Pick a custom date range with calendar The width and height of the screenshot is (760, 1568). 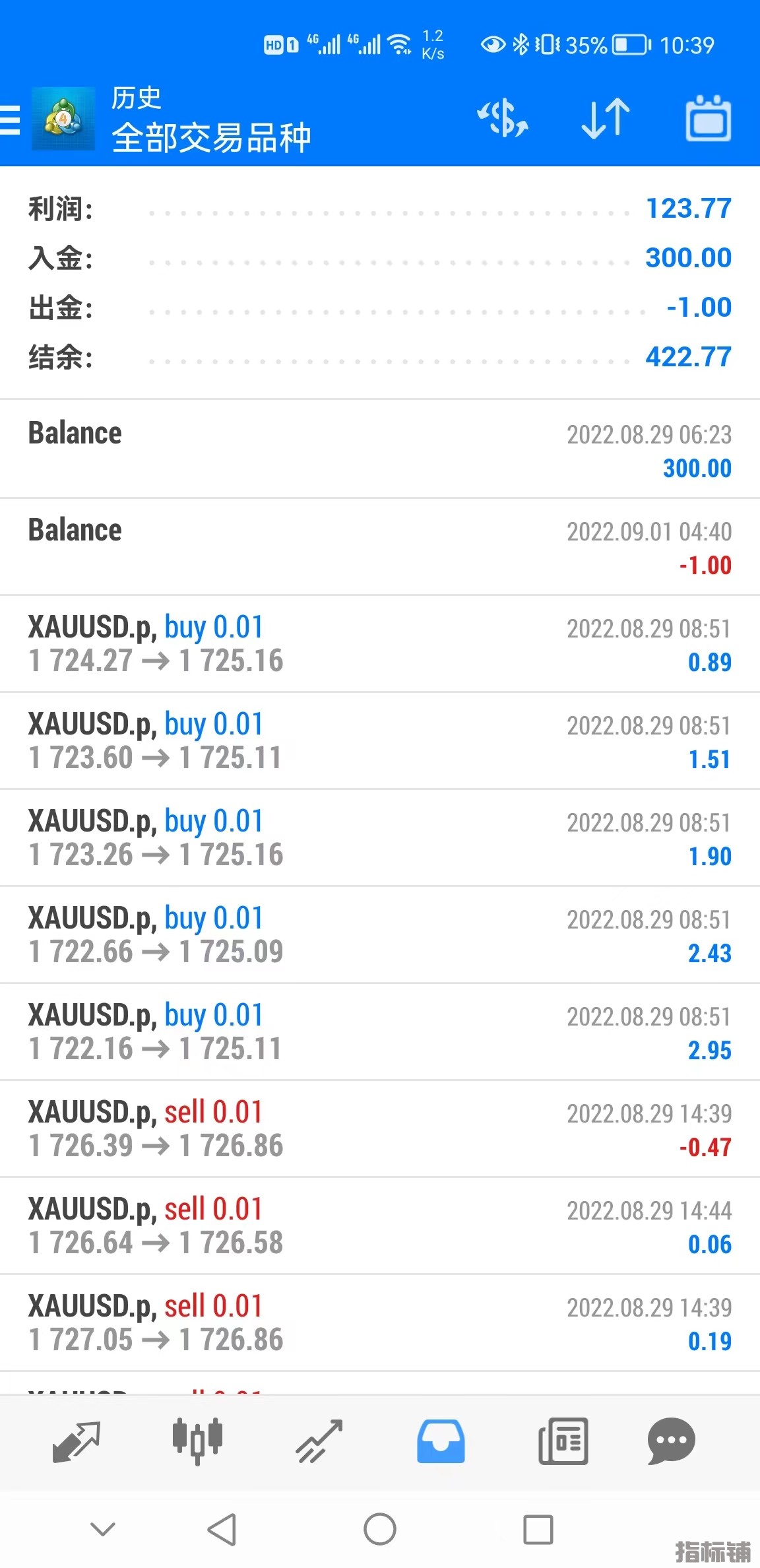click(709, 119)
